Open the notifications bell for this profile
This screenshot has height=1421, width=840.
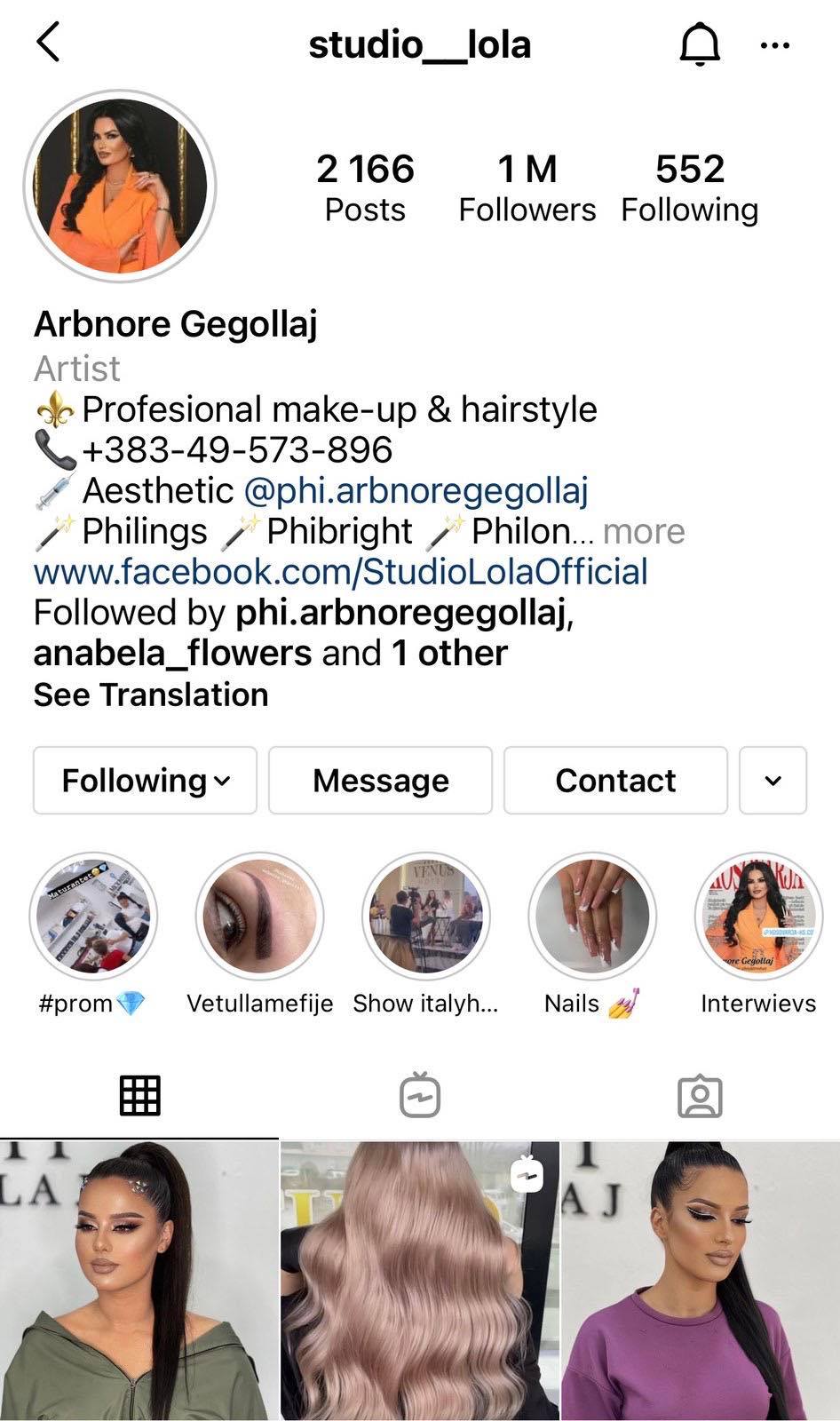pos(700,44)
